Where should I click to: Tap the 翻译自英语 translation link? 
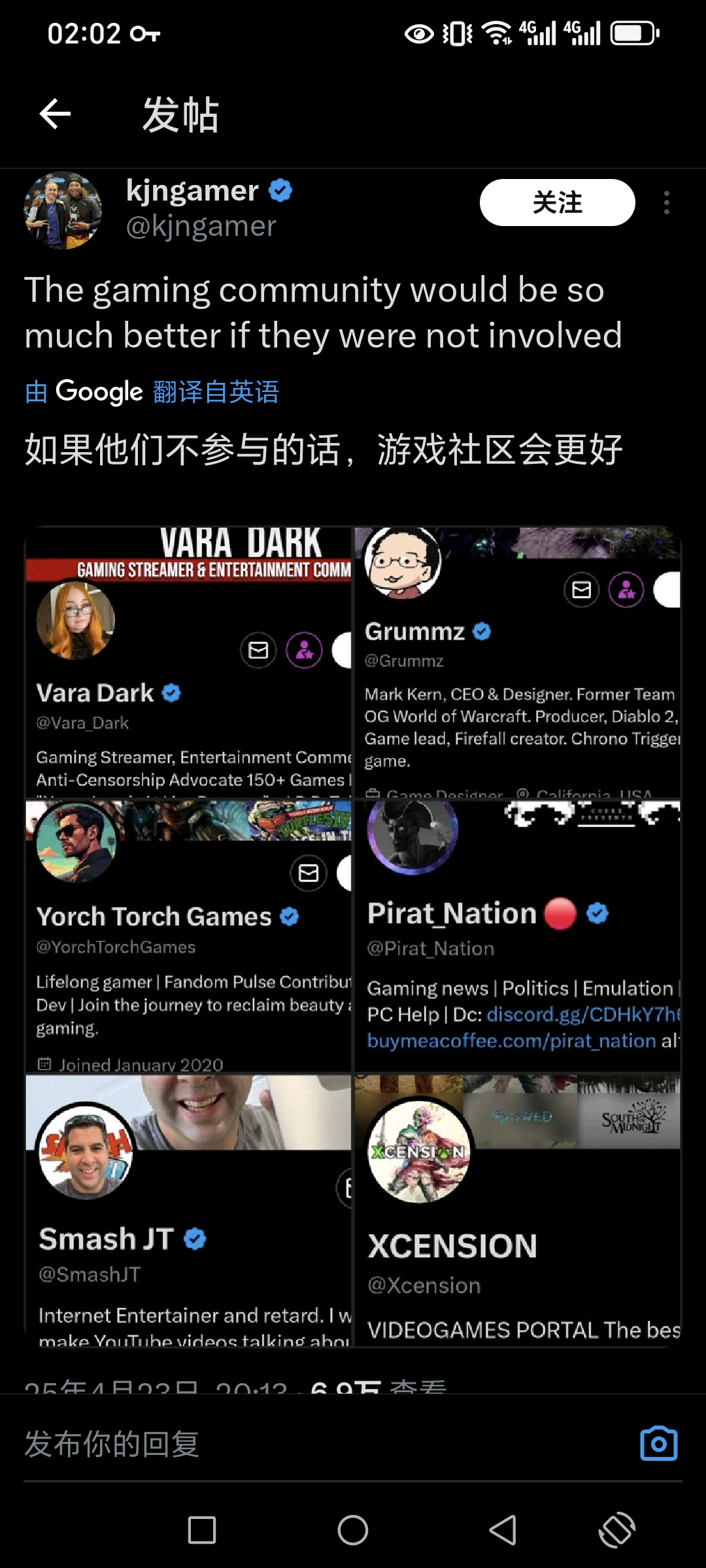216,392
